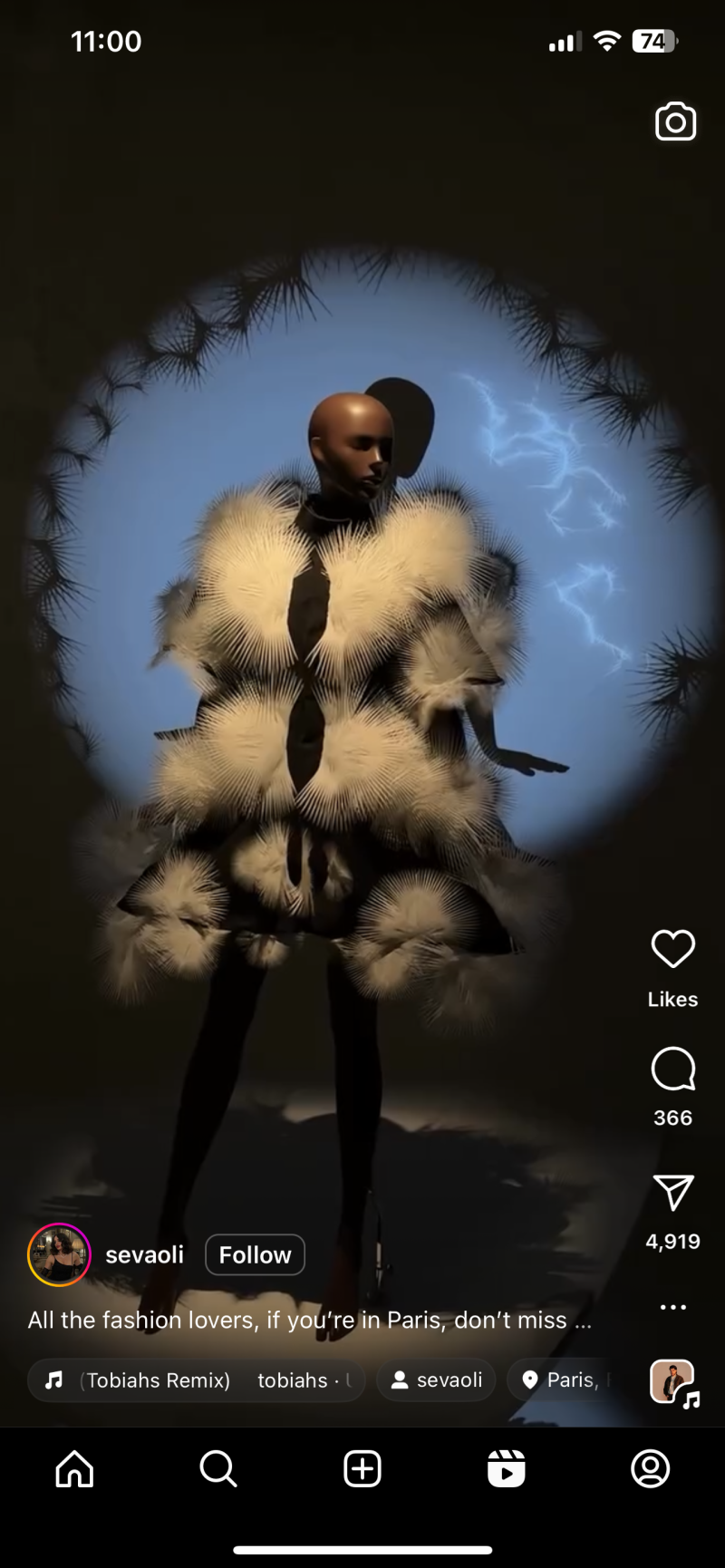725x1568 pixels.
Task: Open the three-dot more options menu
Action: (x=672, y=1307)
